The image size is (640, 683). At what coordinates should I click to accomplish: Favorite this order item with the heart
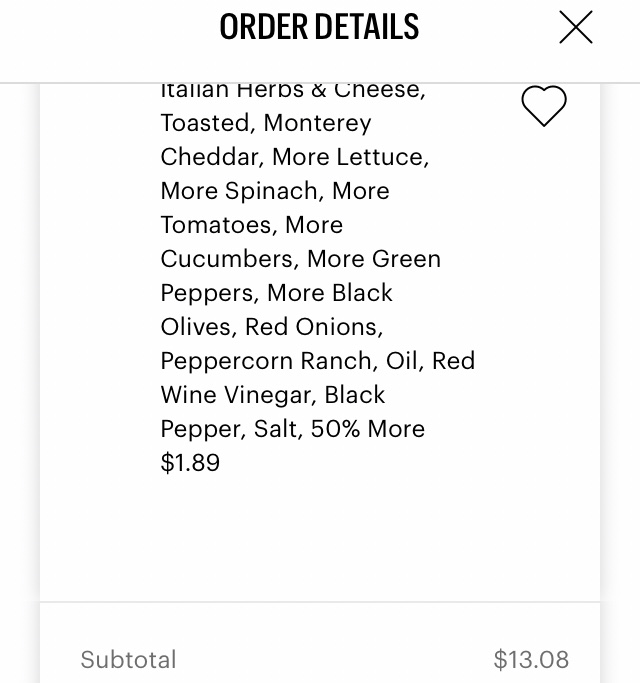[x=544, y=106]
